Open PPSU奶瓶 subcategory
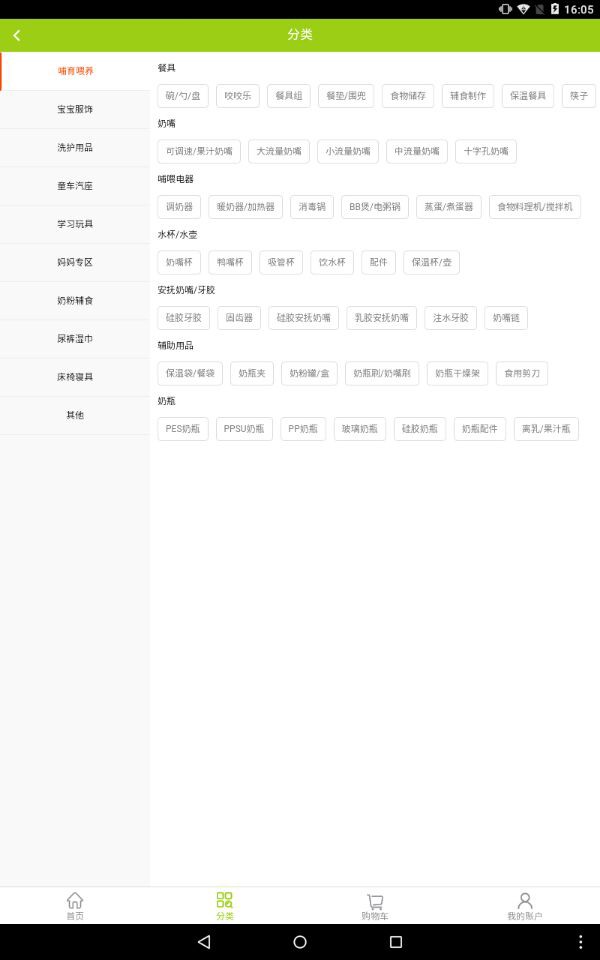 [244, 429]
